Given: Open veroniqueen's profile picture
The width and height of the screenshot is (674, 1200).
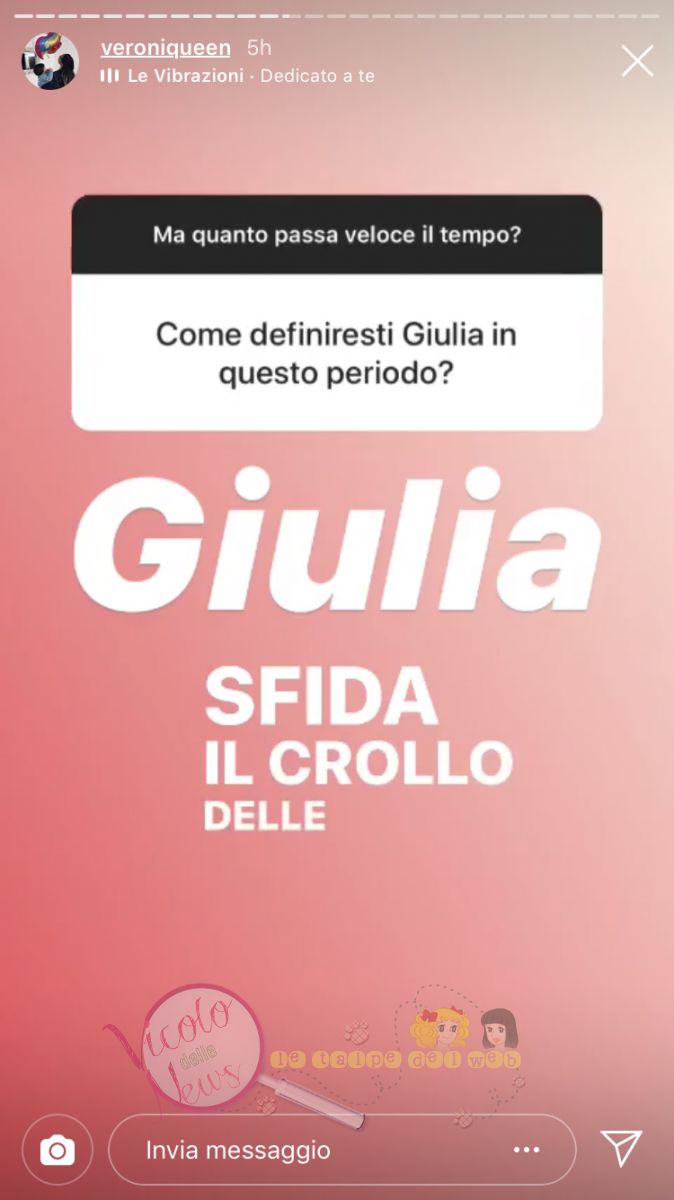Looking at the screenshot, I should 51,61.
